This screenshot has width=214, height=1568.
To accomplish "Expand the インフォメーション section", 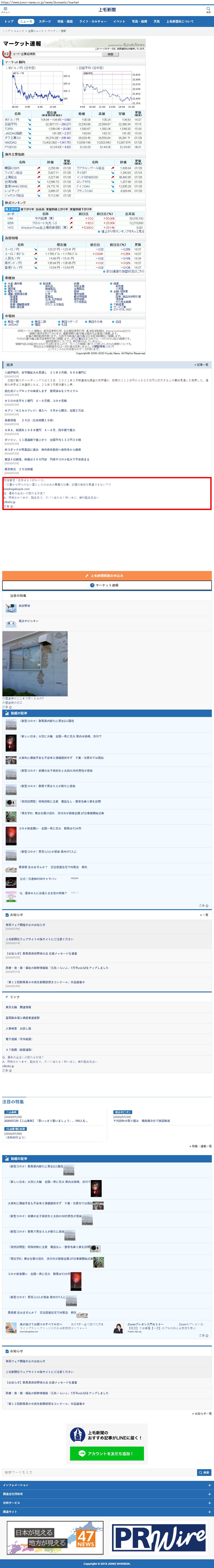I will click(x=107, y=1485).
